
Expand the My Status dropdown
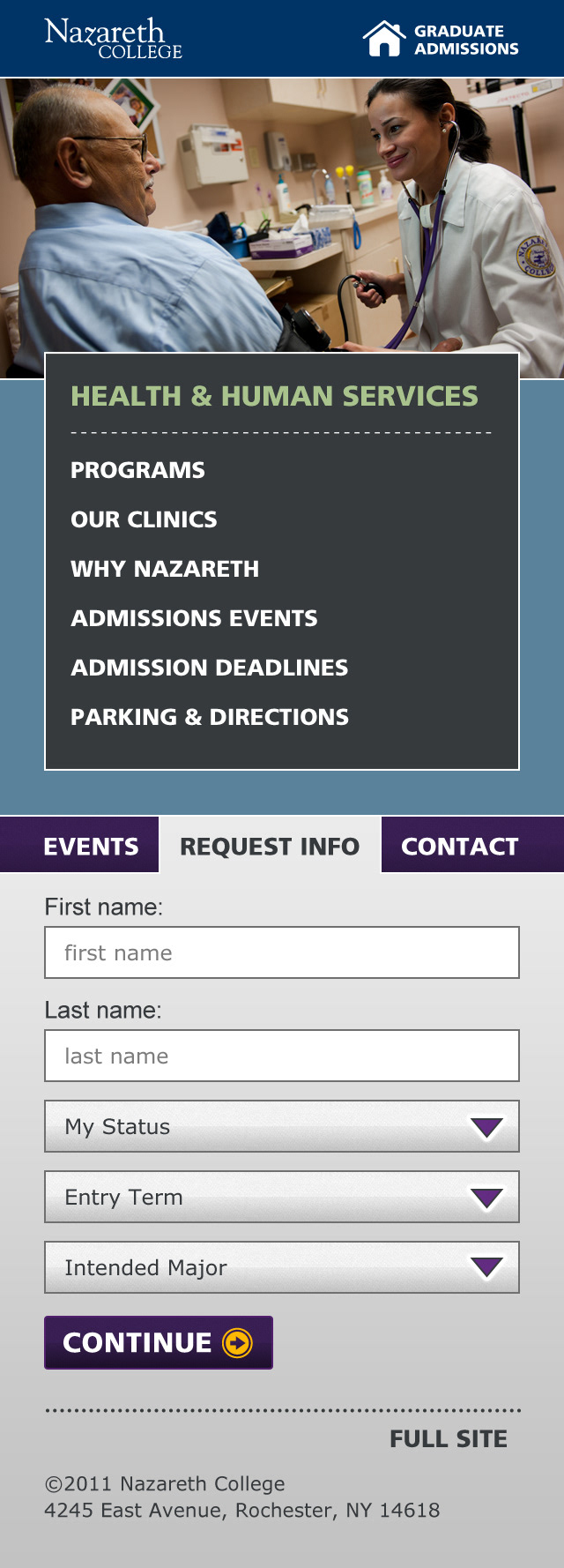click(x=282, y=1126)
